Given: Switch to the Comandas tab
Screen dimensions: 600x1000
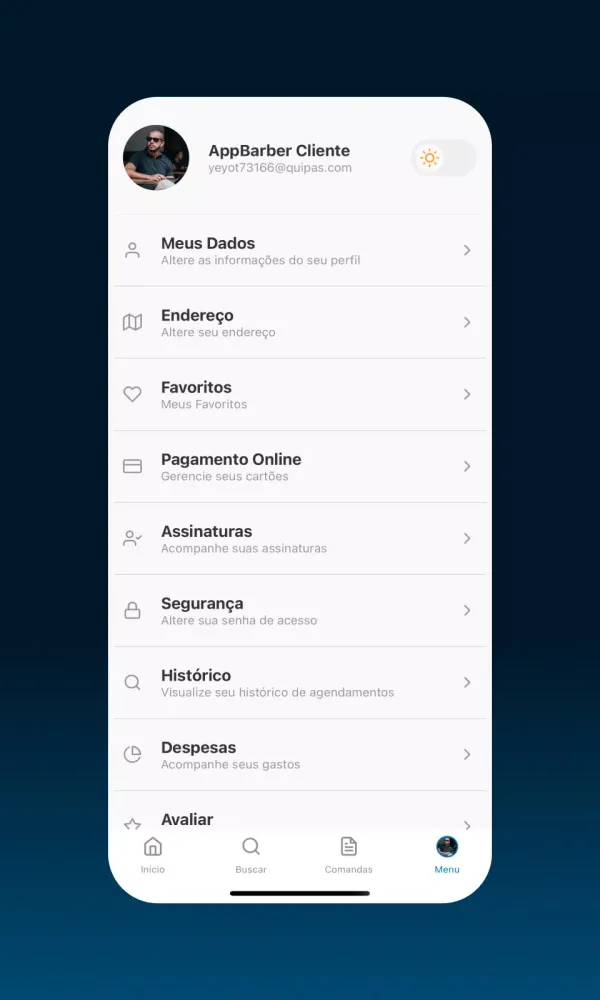Looking at the screenshot, I should click(349, 854).
